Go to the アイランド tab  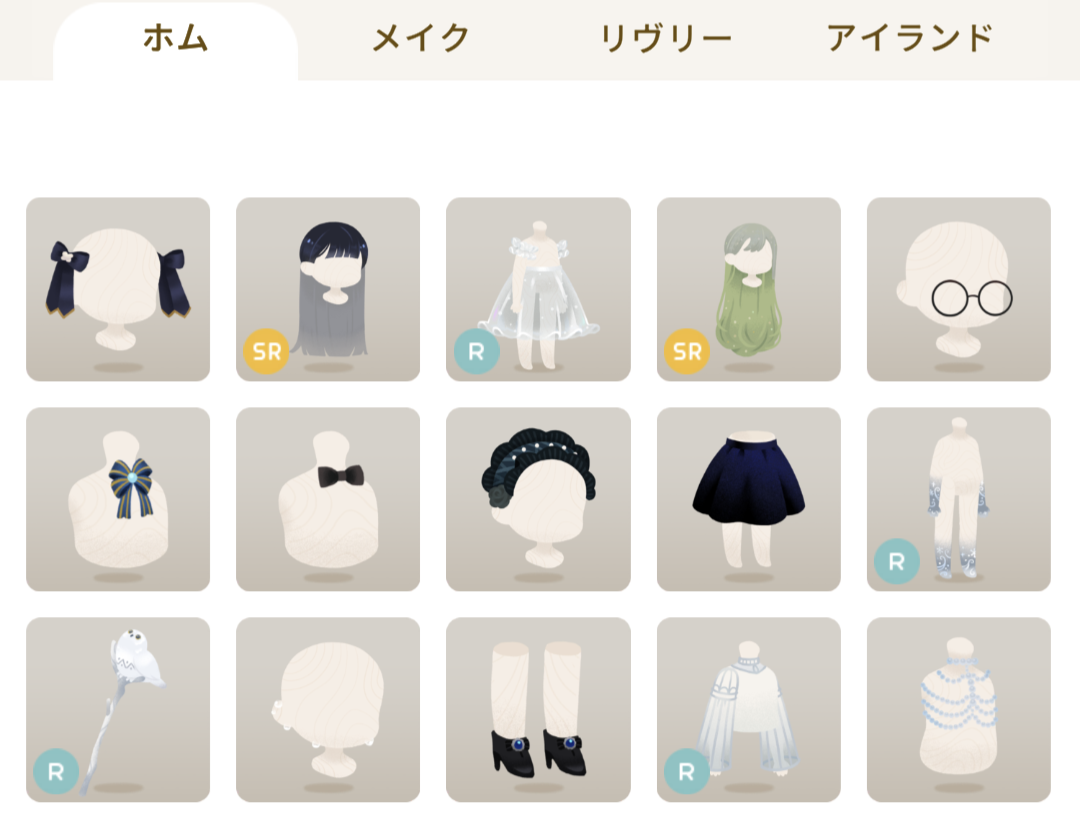point(909,40)
